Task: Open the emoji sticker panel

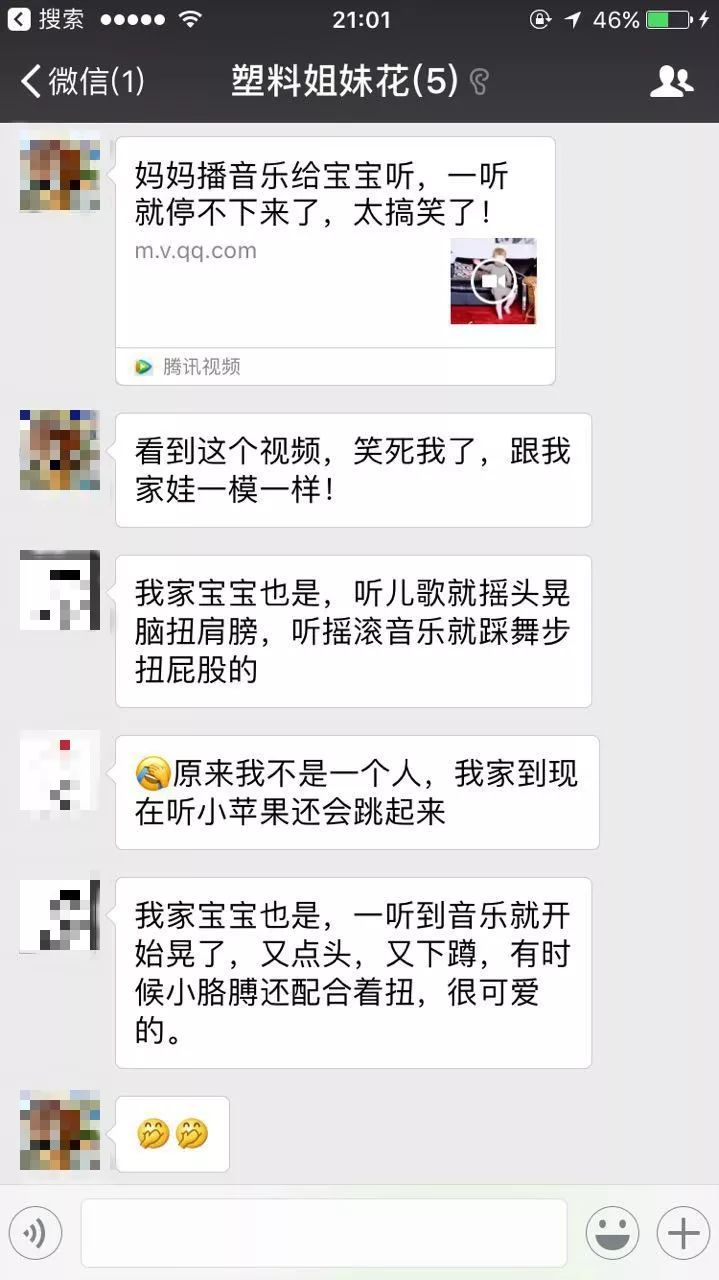Action: click(612, 1233)
